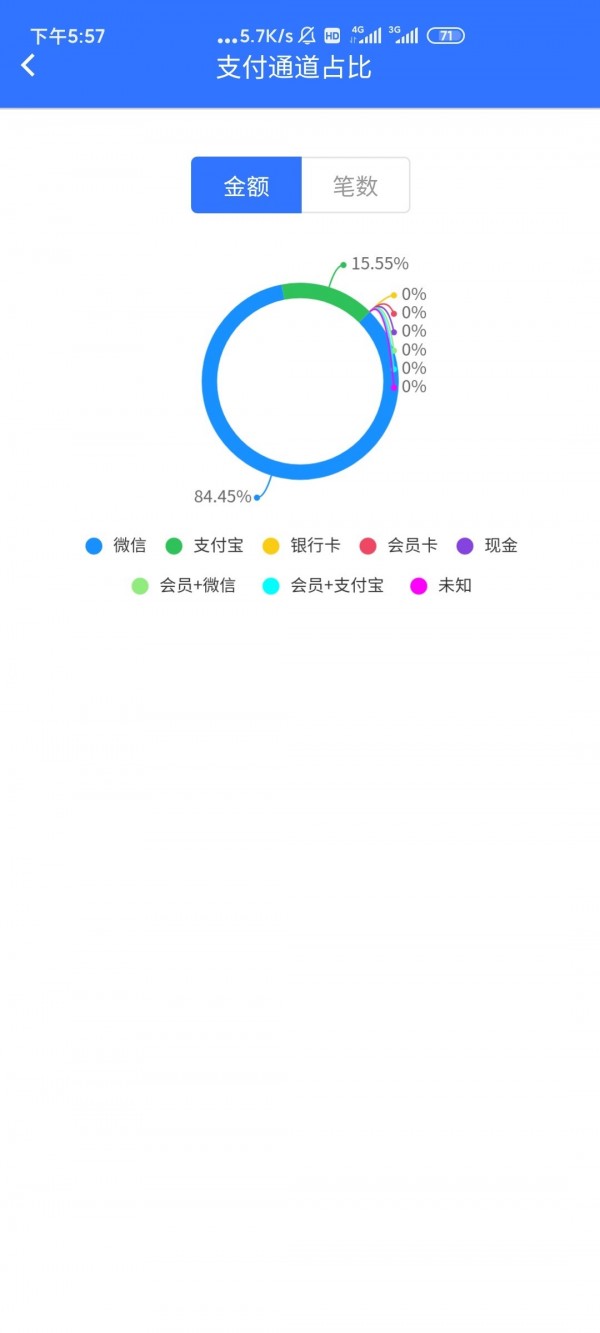Toggle the 会员+微信 legend item

[184, 586]
